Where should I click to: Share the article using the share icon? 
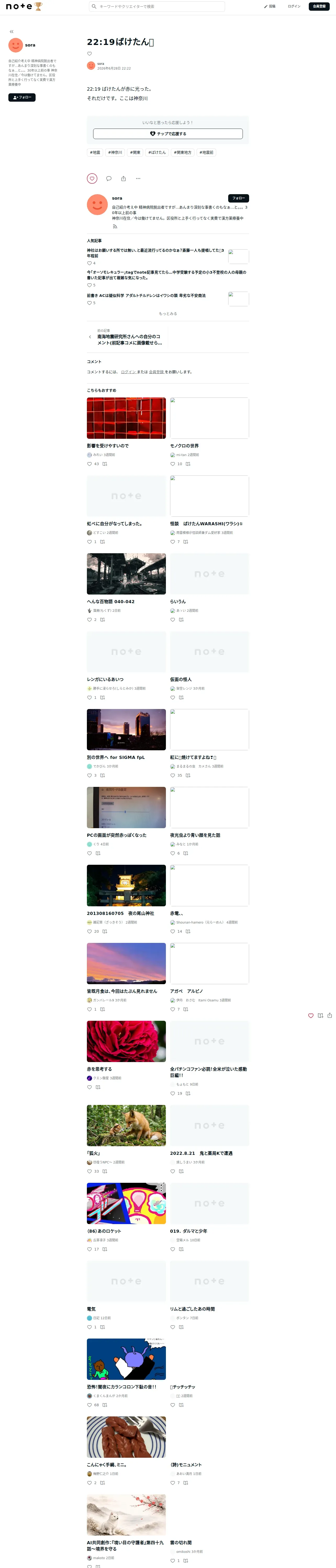[x=123, y=178]
